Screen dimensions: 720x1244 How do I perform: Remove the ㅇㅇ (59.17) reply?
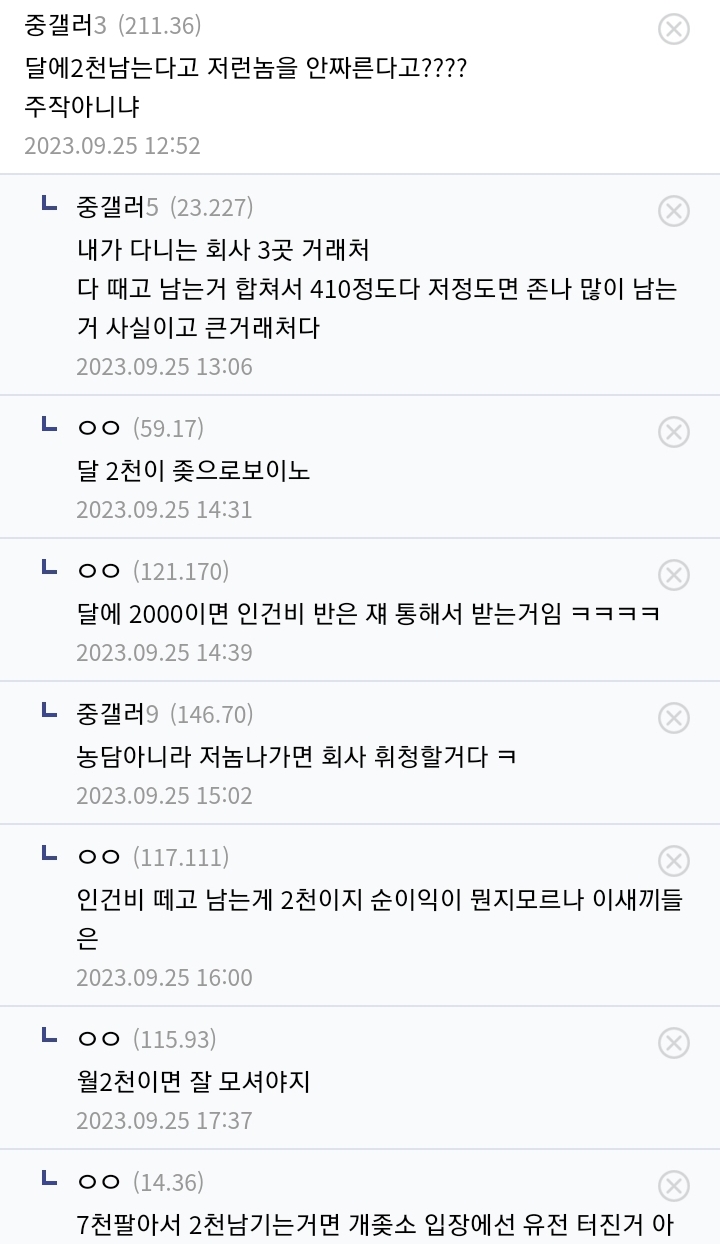pos(674,432)
